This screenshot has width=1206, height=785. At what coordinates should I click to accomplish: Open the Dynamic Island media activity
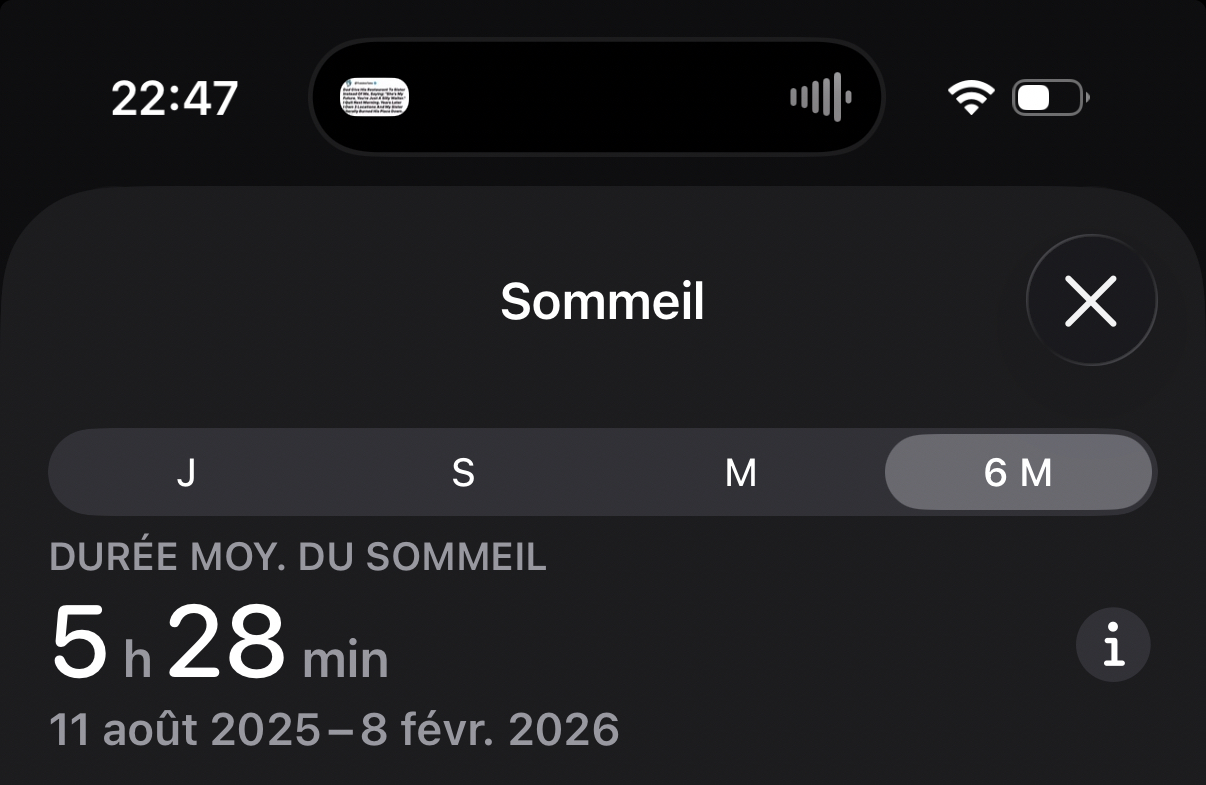[596, 97]
